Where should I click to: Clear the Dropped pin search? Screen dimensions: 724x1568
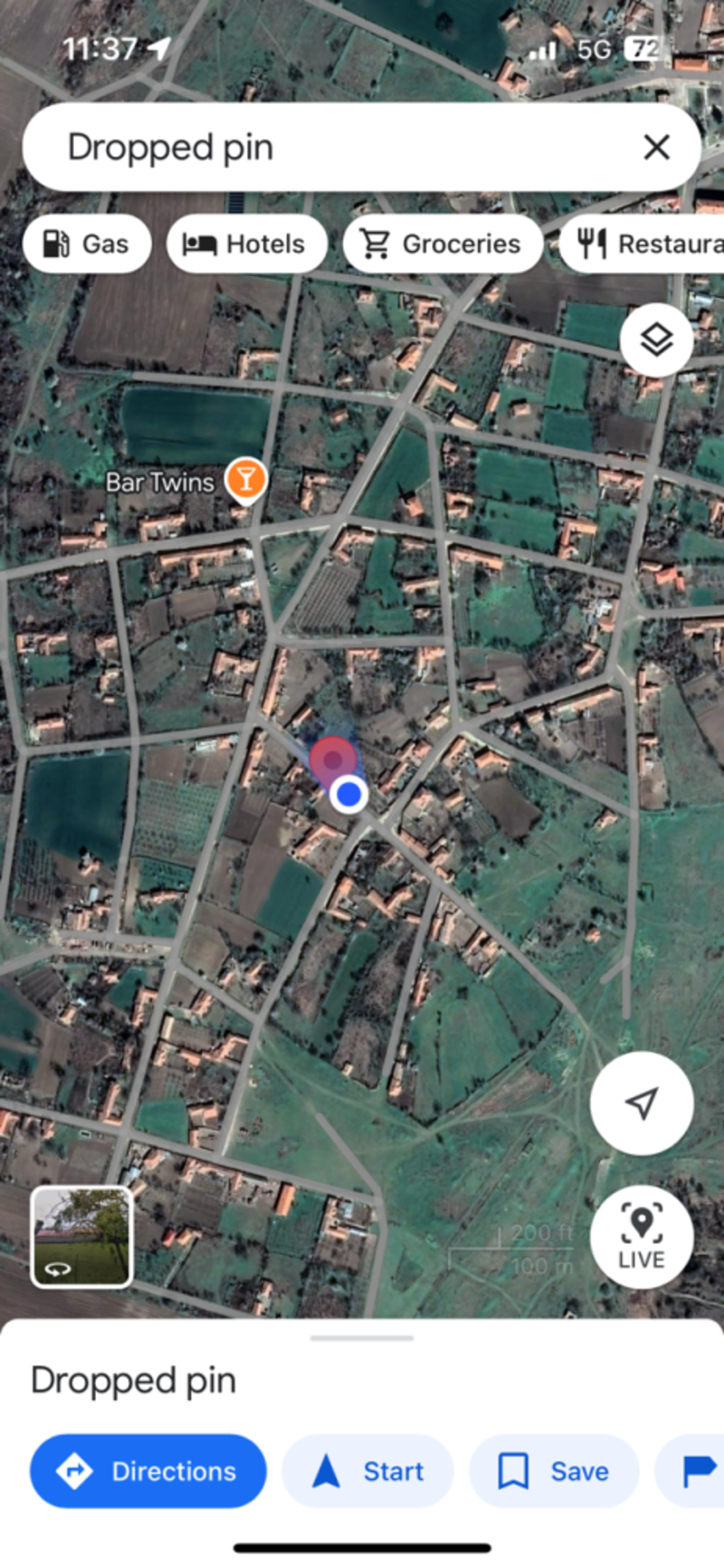click(657, 147)
